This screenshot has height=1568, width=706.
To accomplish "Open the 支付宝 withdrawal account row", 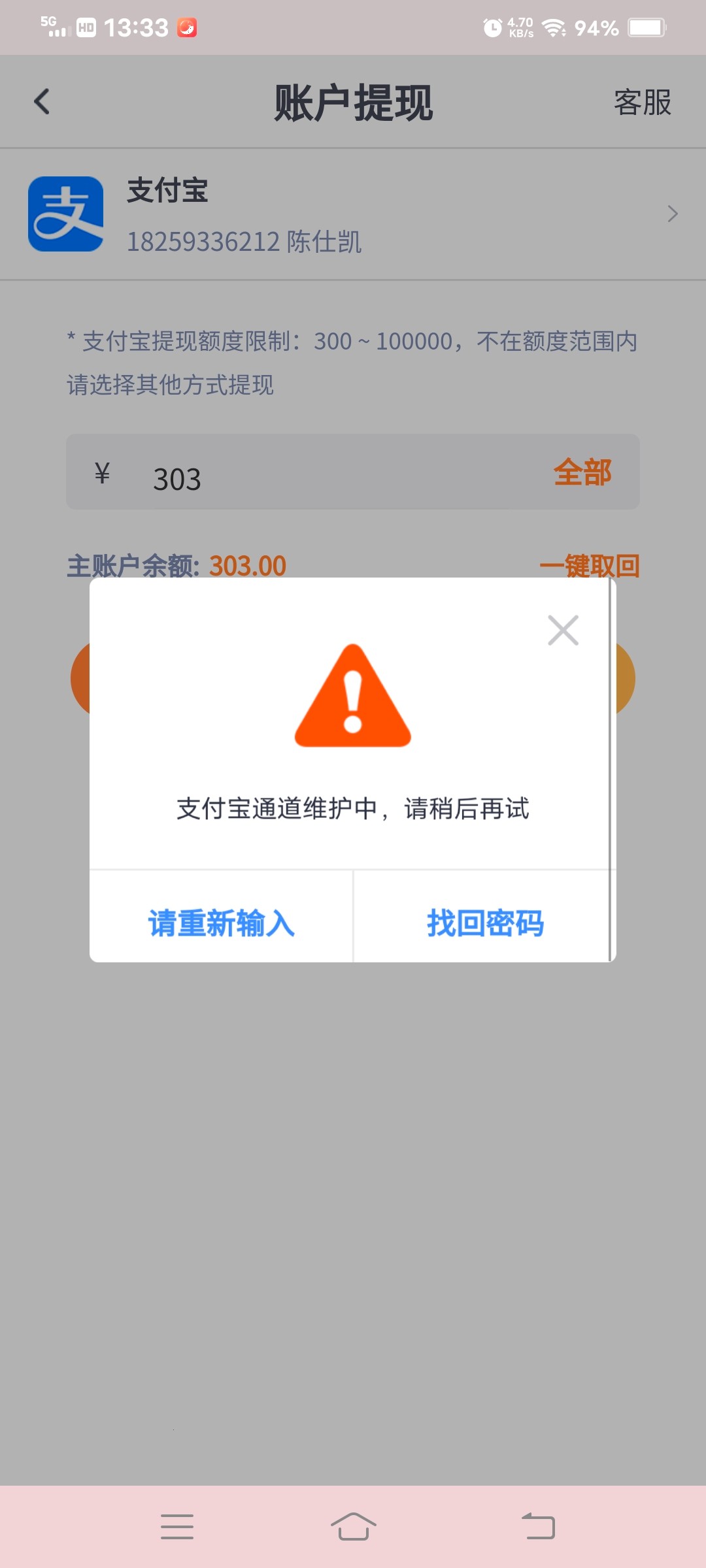I will (x=353, y=214).
